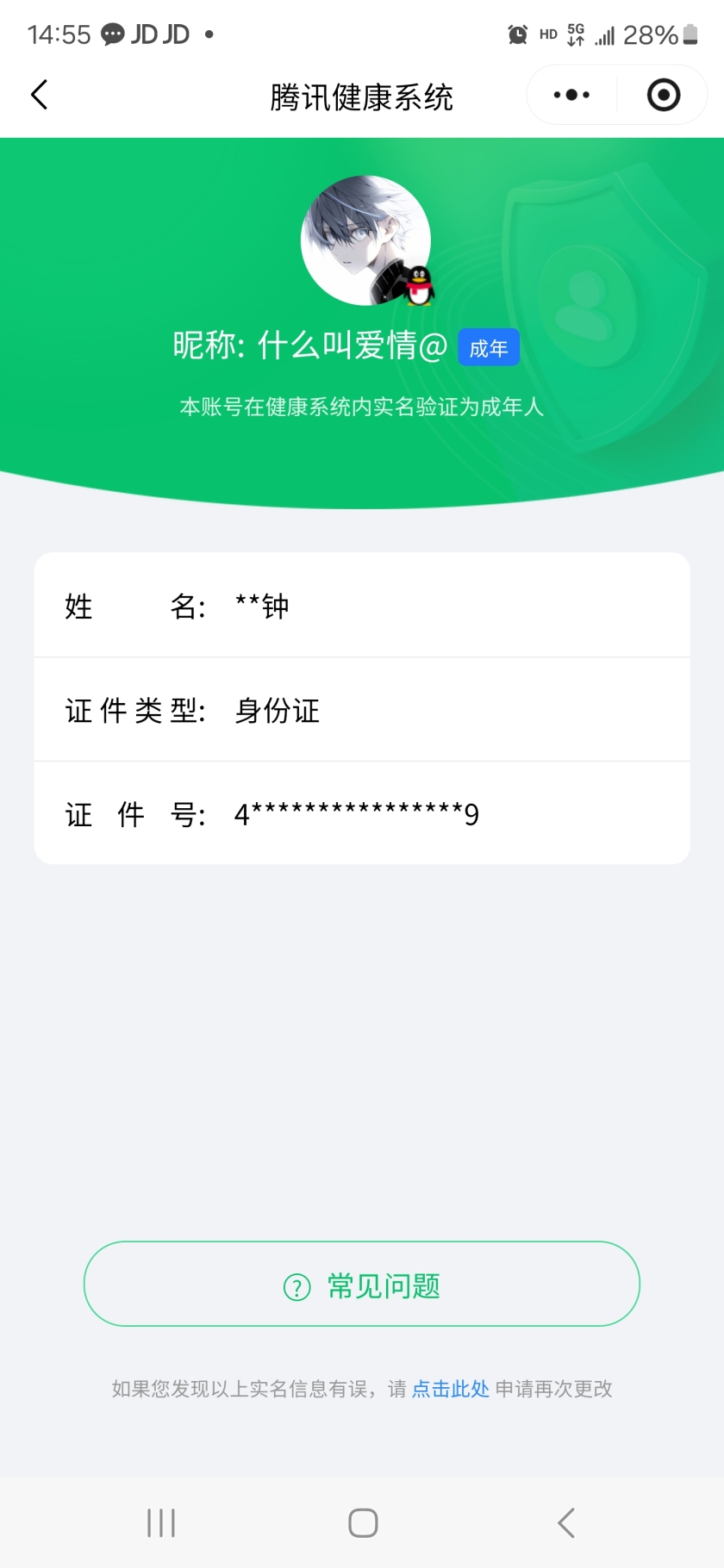
Task: Tap the 姓名 row showing **钟
Action: tap(362, 605)
